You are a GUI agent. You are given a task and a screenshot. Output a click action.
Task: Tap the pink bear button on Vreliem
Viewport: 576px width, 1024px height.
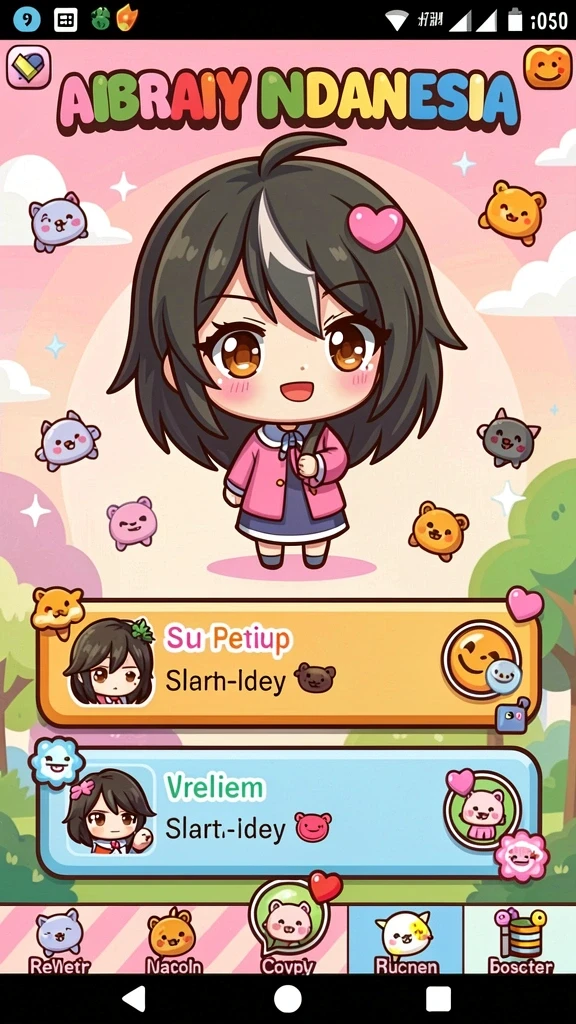coord(482,810)
